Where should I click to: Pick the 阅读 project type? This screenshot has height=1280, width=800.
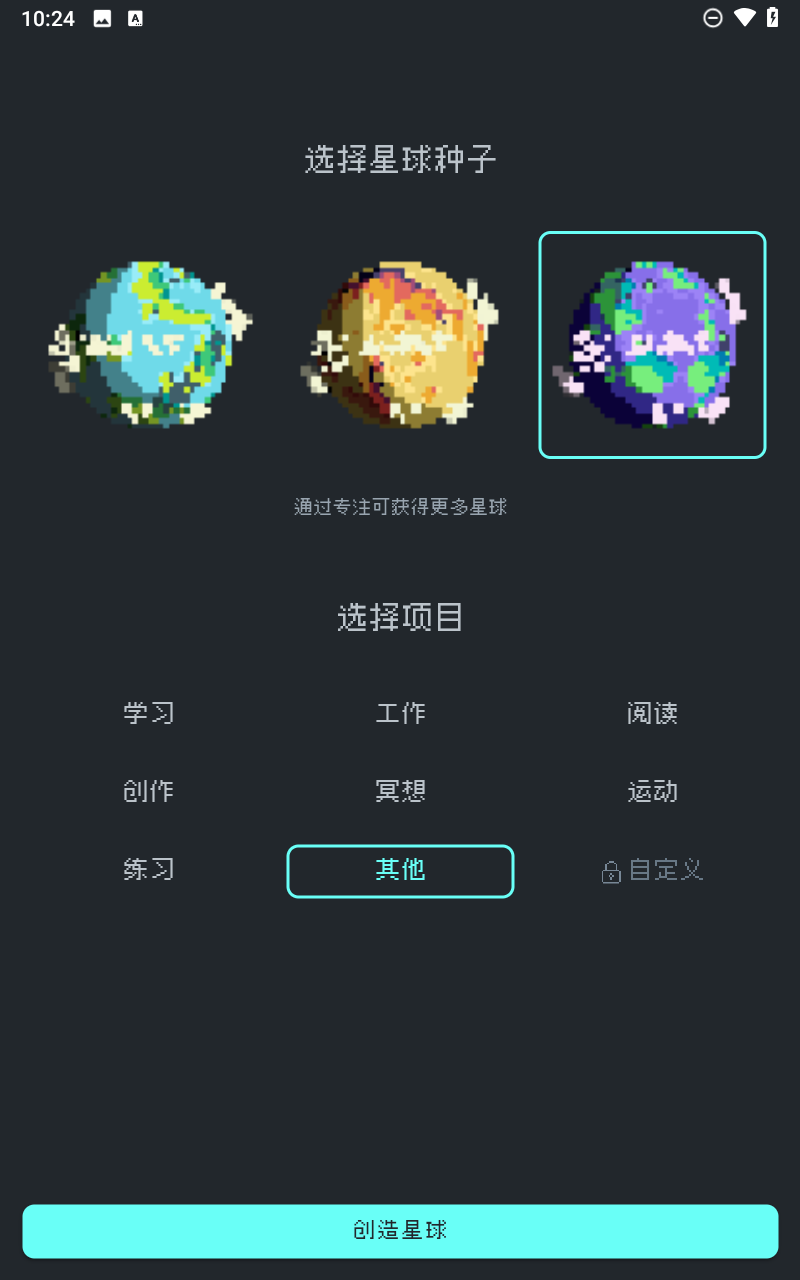[x=652, y=713]
